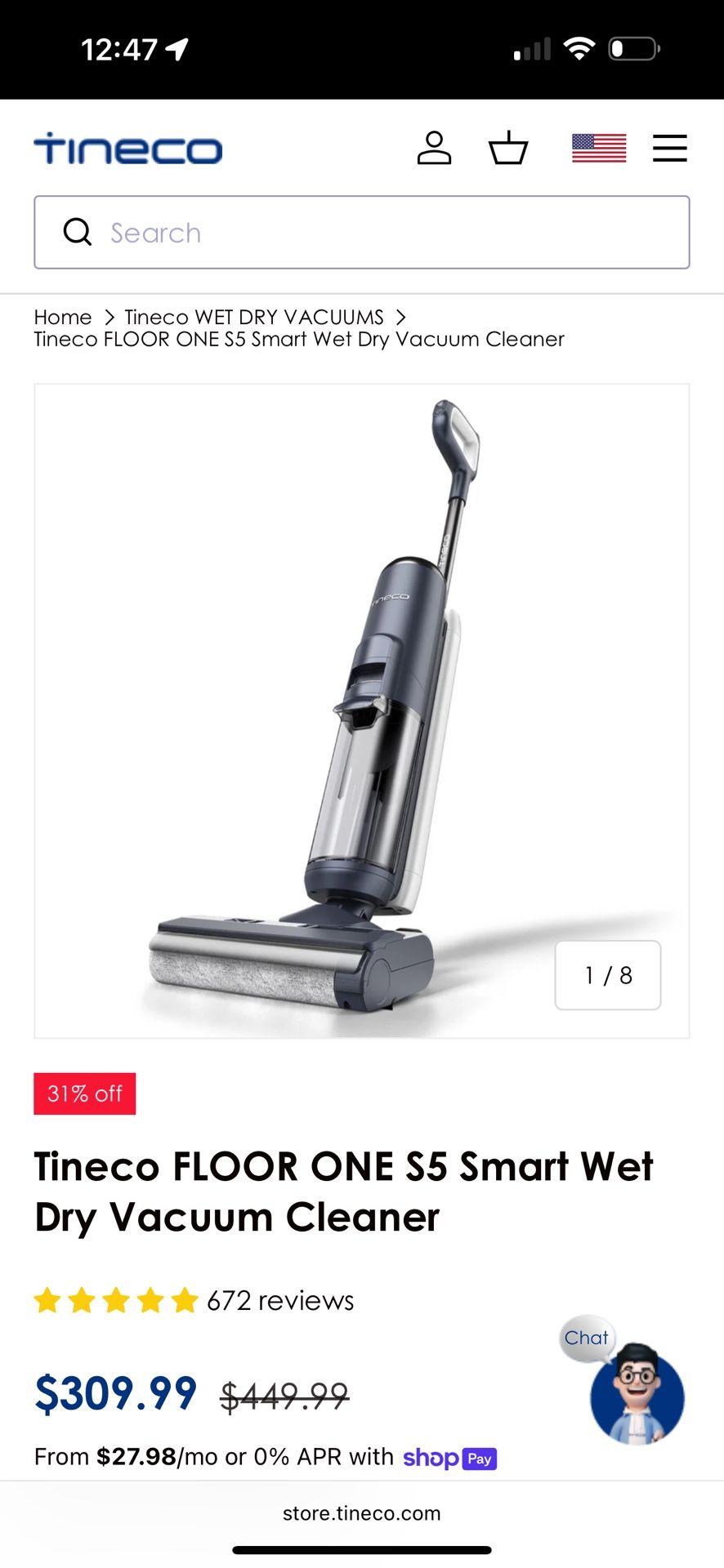
Task: Tap the store.tineco.com address bar
Action: [361, 1513]
